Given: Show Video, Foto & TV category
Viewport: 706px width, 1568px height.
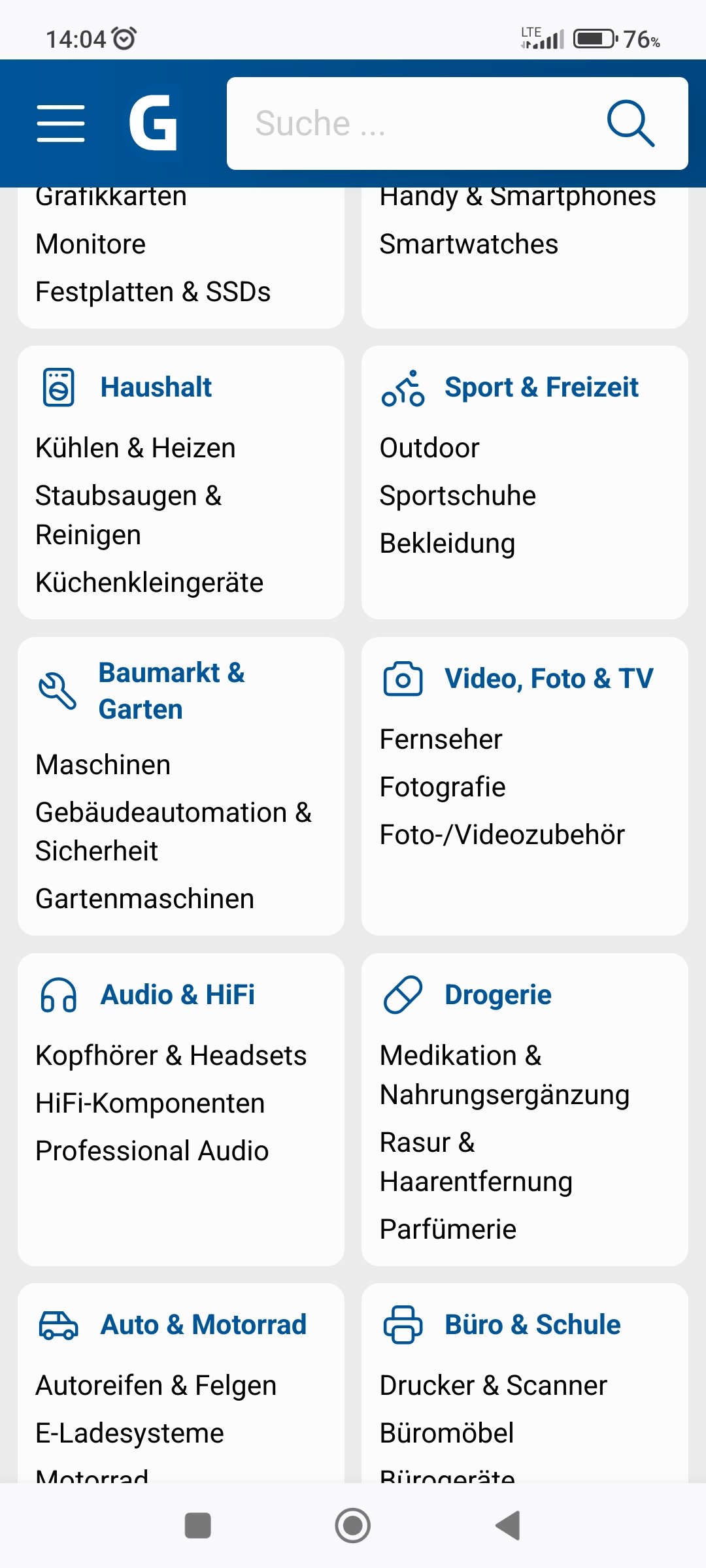Looking at the screenshot, I should 548,679.
